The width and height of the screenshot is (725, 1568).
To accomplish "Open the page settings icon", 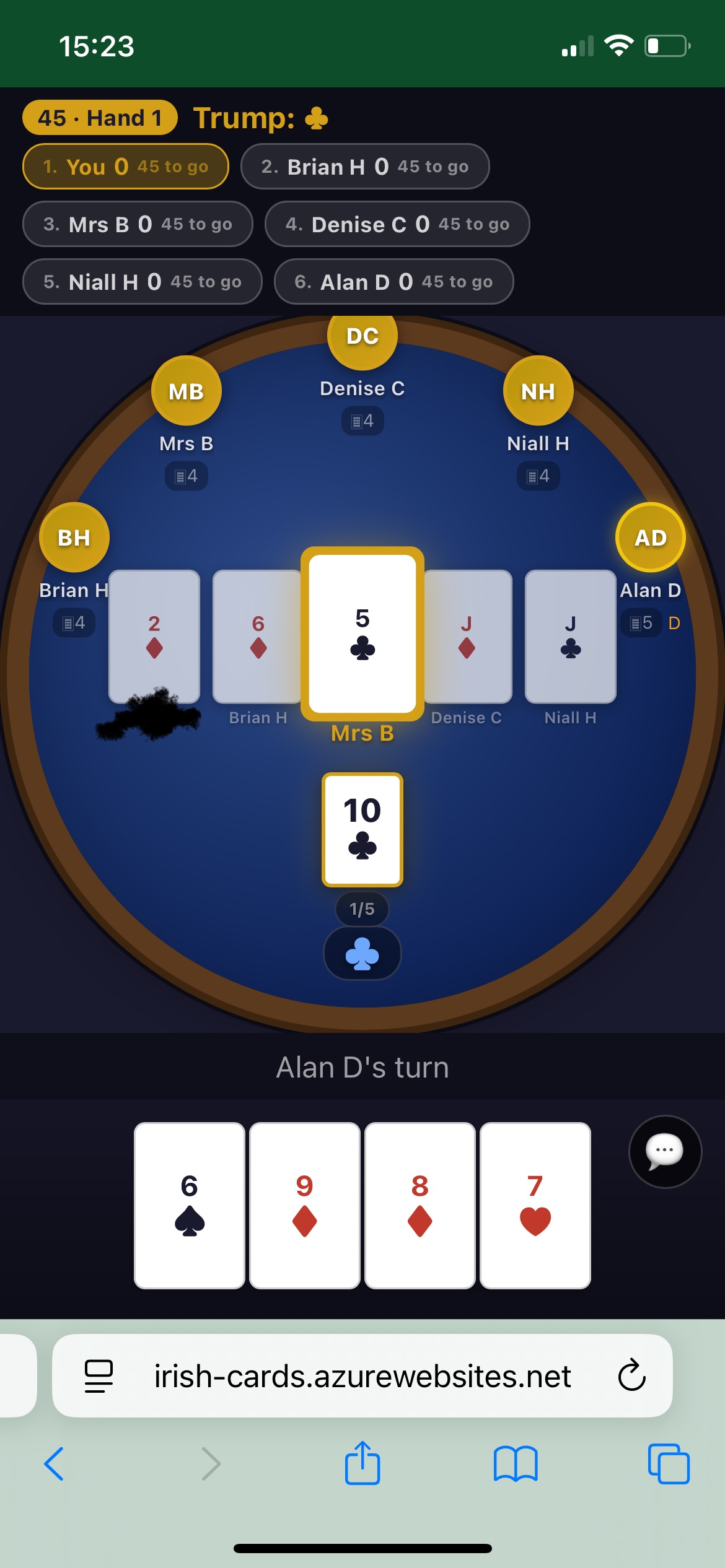I will pos(99,1375).
